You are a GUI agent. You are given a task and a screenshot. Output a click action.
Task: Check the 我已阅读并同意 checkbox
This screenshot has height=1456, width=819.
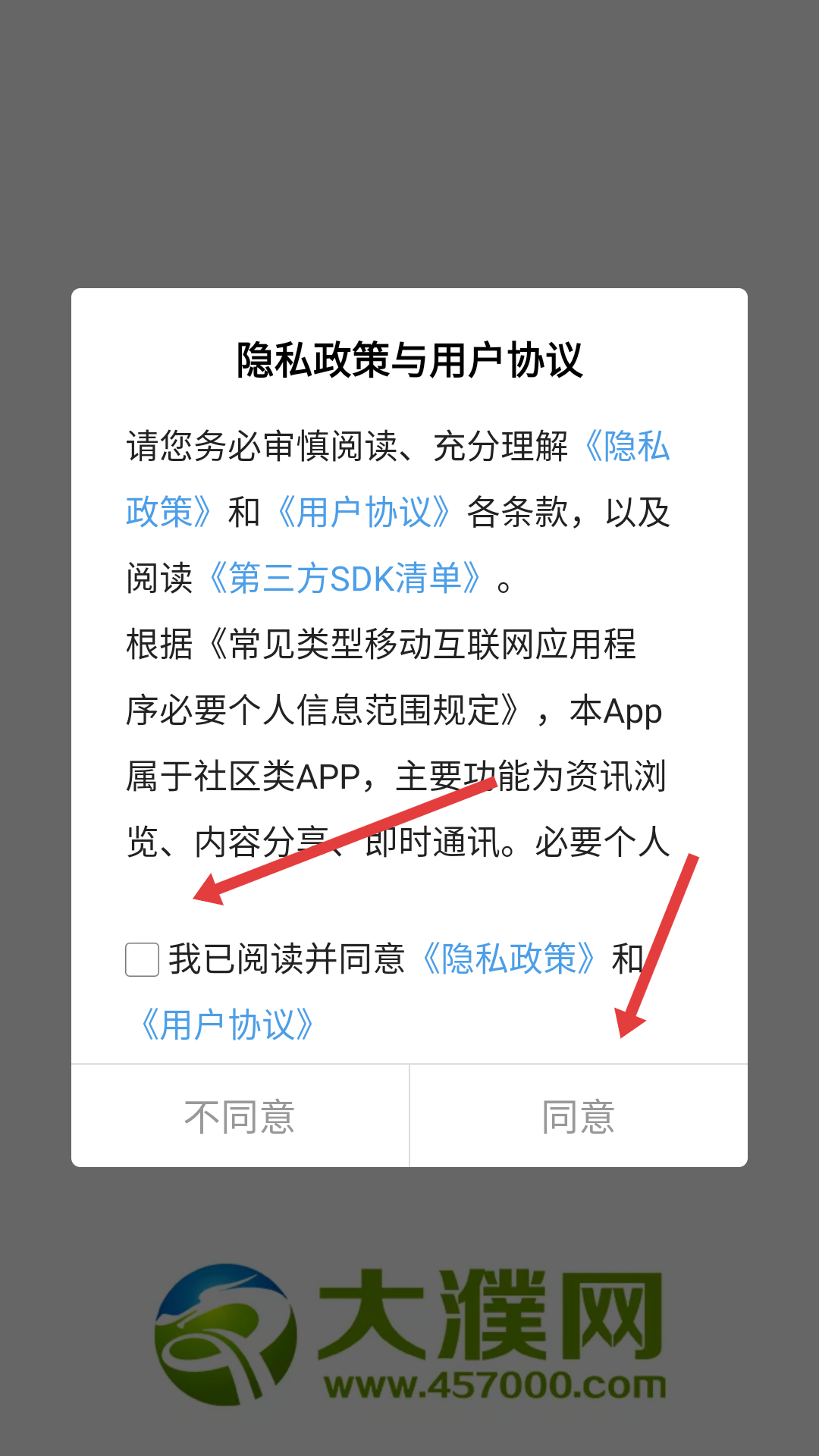(142, 959)
